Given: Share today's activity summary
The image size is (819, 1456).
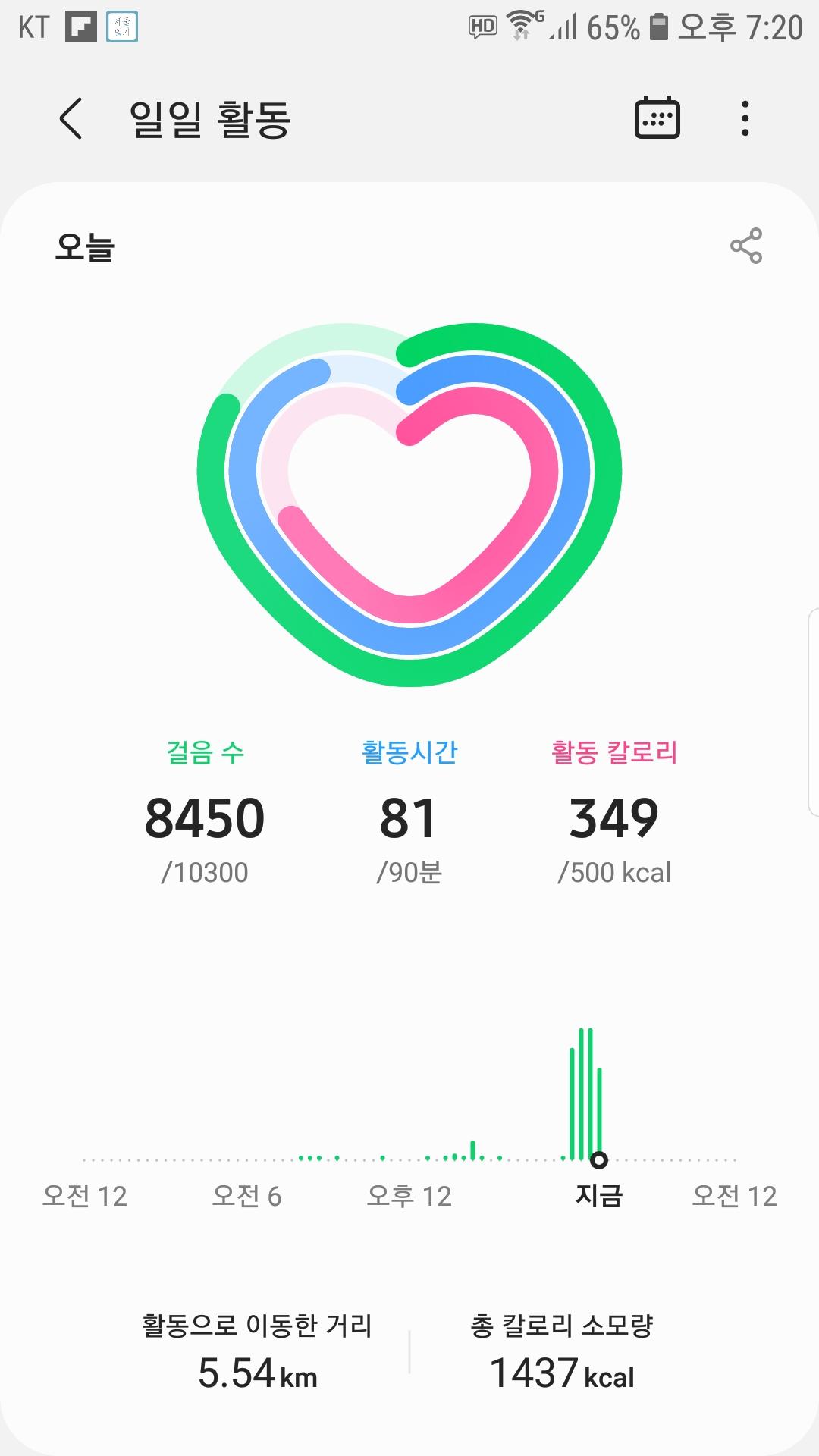Looking at the screenshot, I should (x=745, y=246).
